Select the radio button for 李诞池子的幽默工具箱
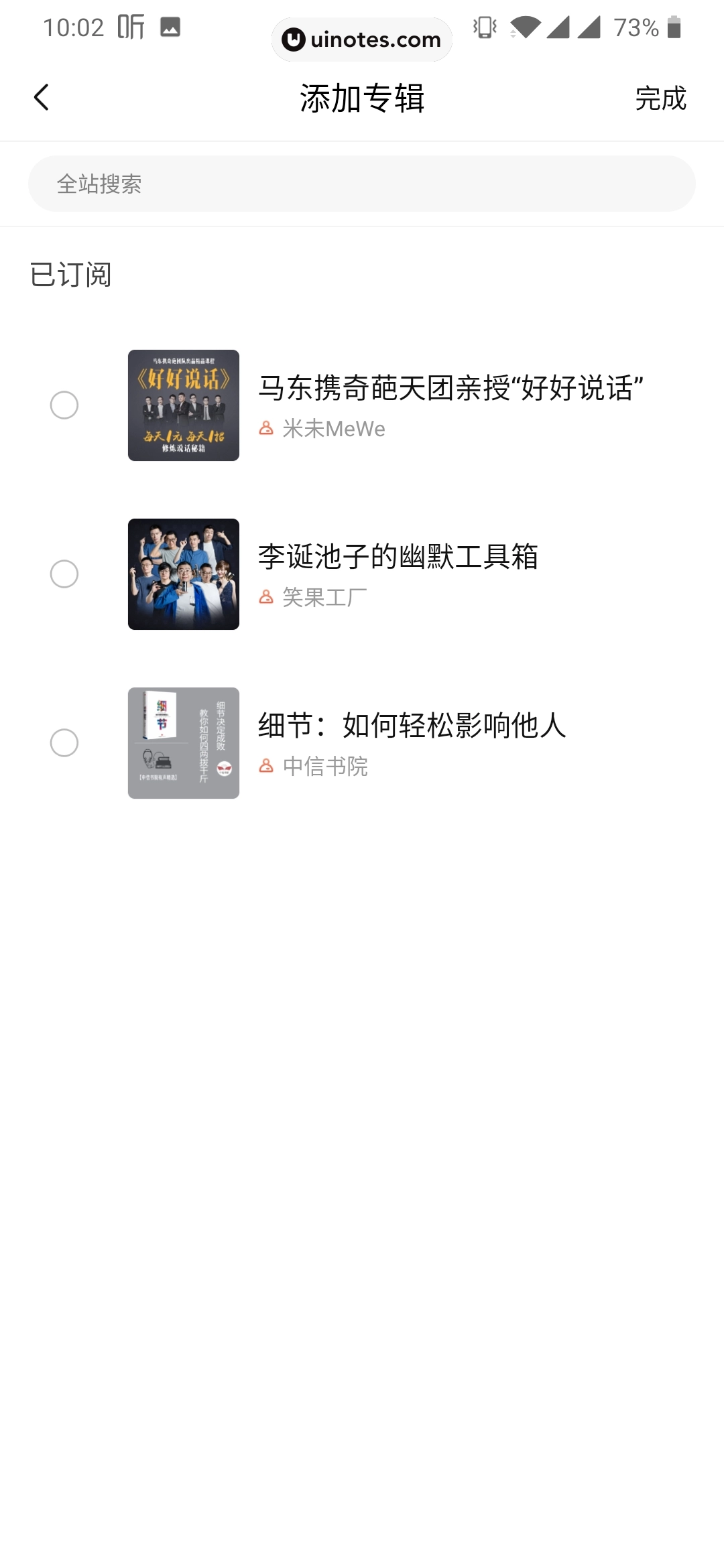 tap(65, 574)
